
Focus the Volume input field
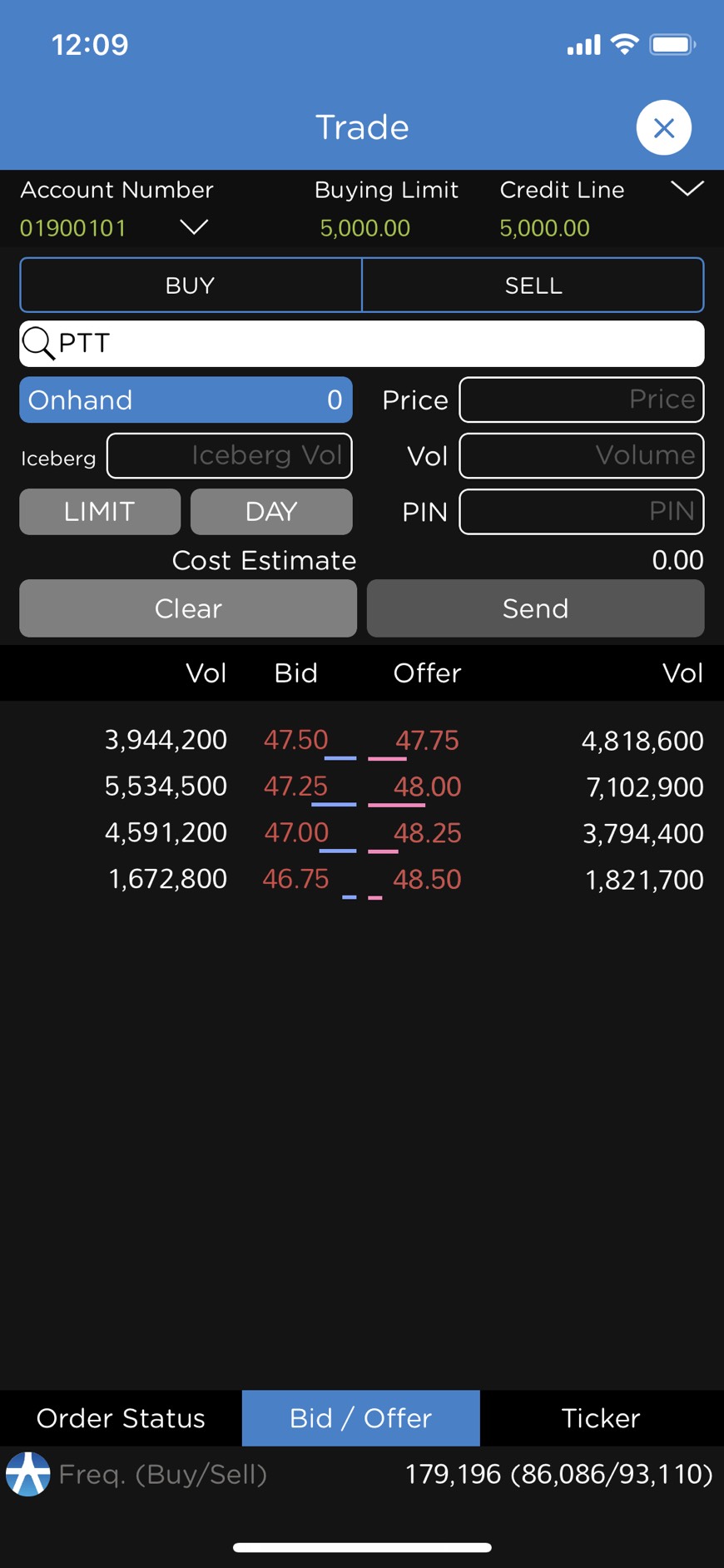(582, 455)
